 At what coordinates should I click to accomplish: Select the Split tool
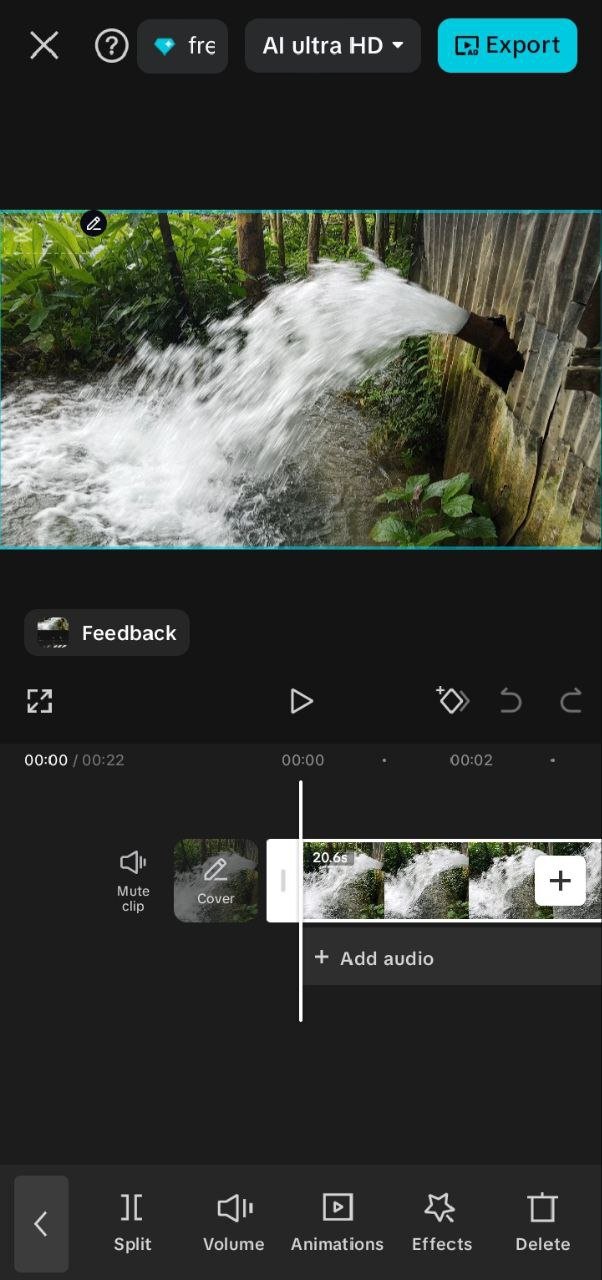[x=132, y=1222]
